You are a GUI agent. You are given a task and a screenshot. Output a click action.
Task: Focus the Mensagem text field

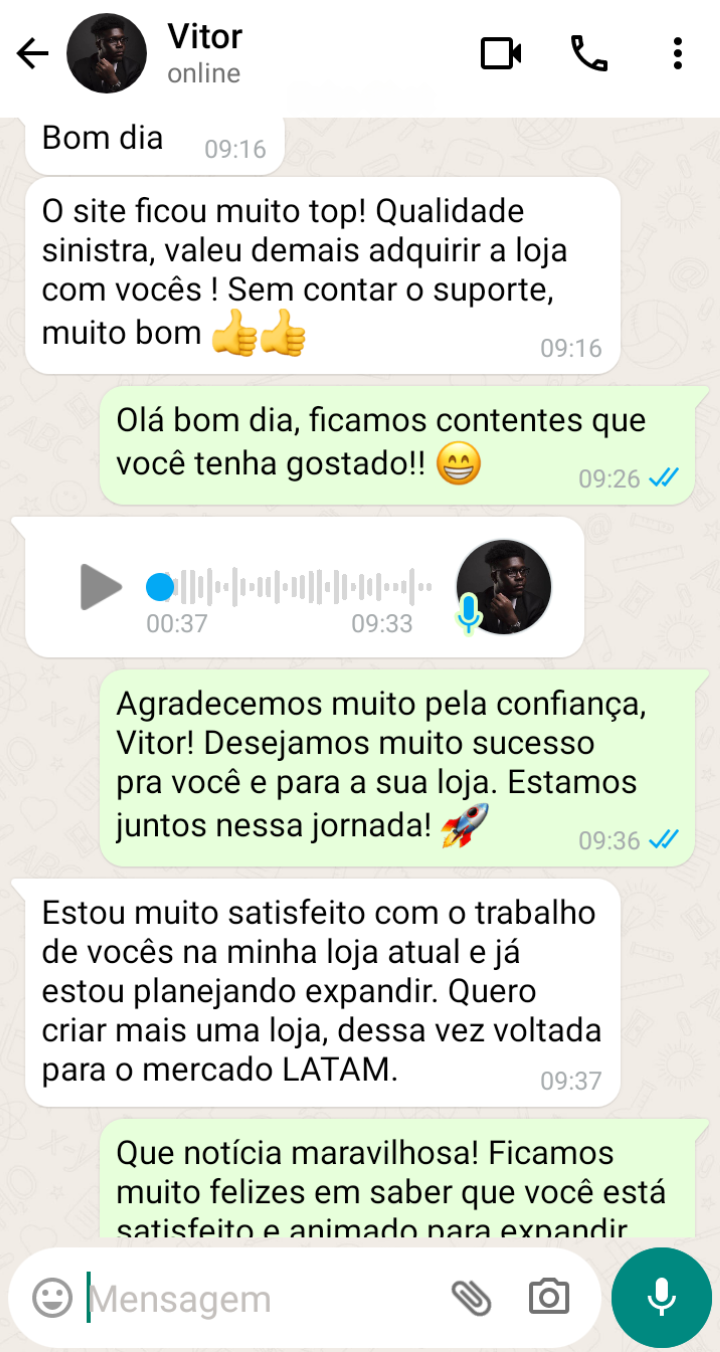coord(260,1299)
